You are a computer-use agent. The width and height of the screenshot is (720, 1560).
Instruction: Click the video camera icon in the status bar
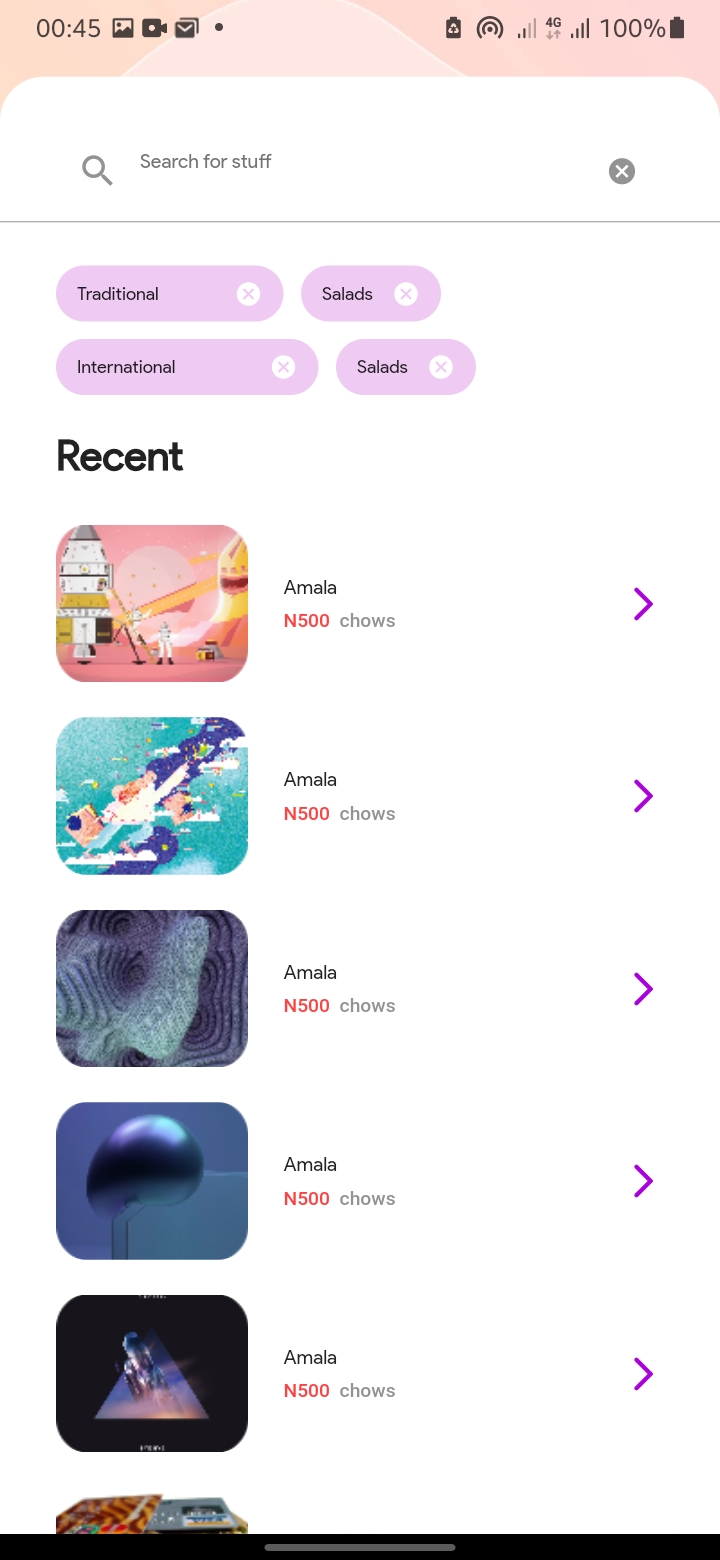tap(153, 28)
